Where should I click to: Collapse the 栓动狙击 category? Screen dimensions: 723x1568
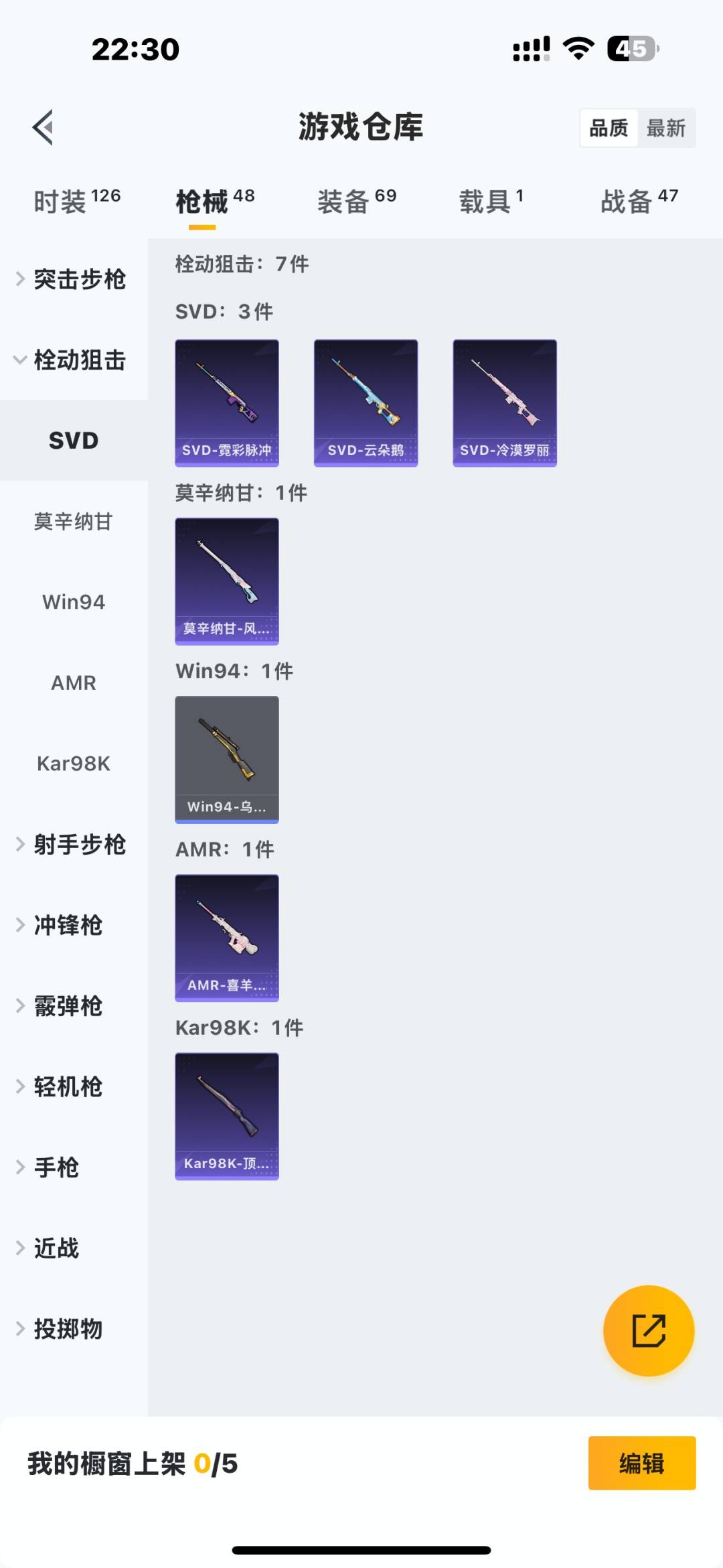click(74, 360)
